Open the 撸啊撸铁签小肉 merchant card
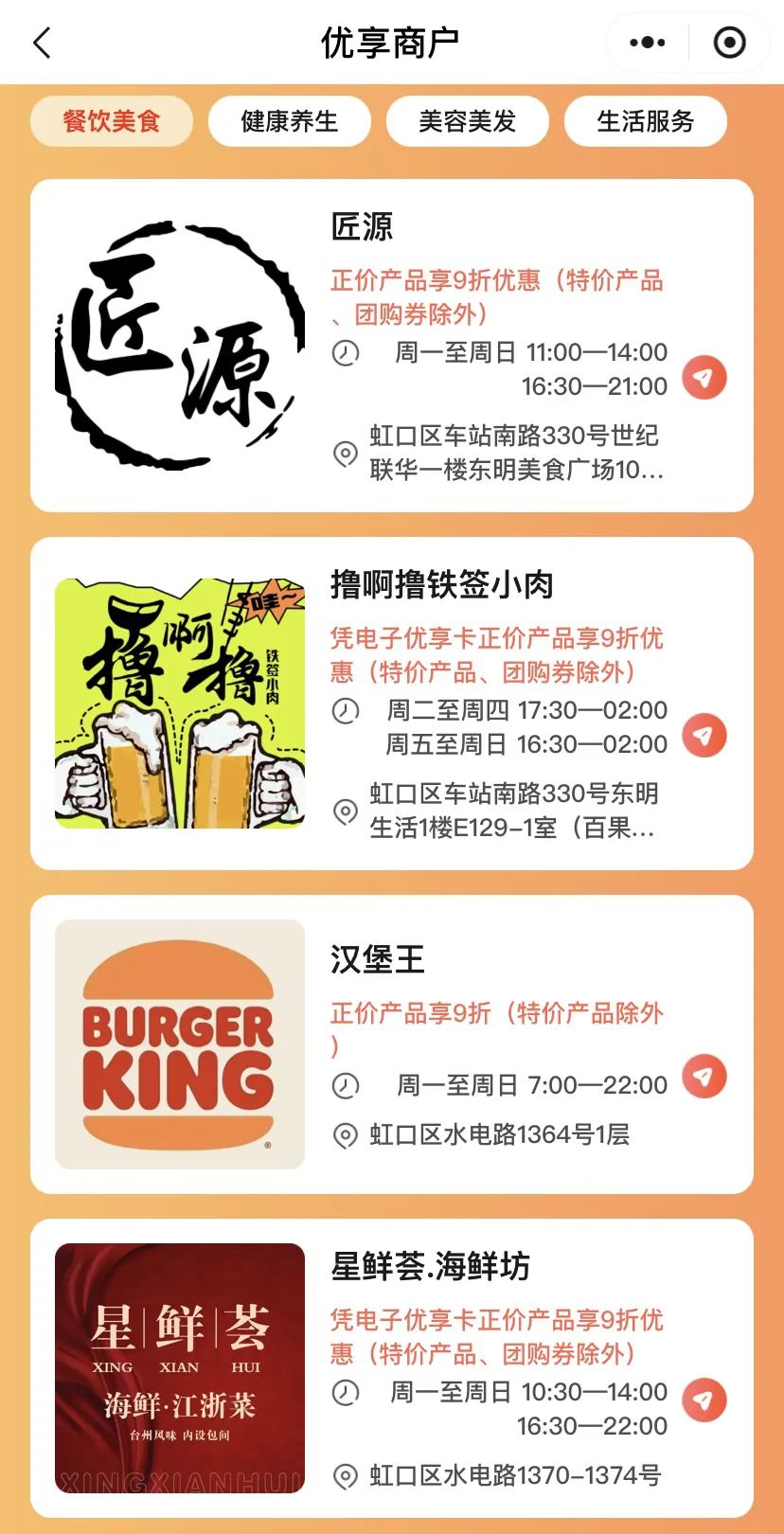Viewport: 784px width, 1534px height. click(392, 704)
